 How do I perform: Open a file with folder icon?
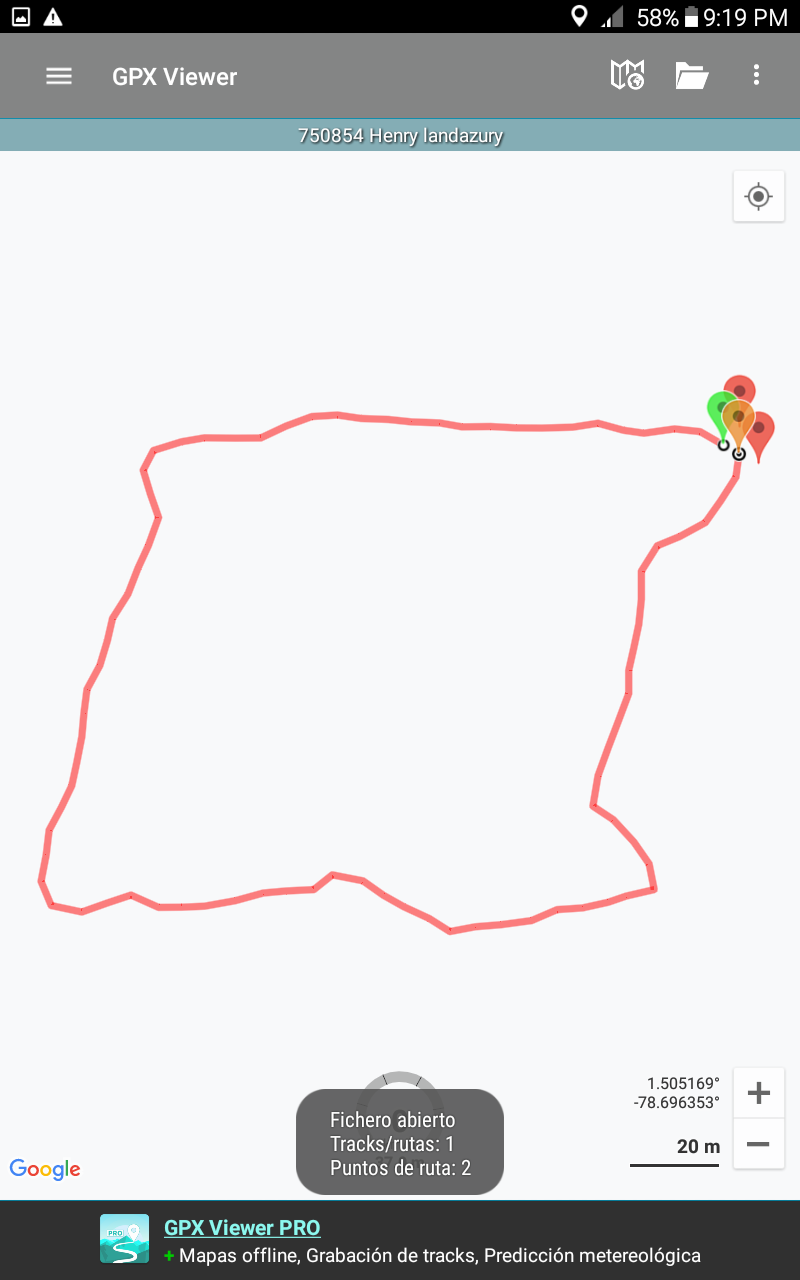(691, 76)
